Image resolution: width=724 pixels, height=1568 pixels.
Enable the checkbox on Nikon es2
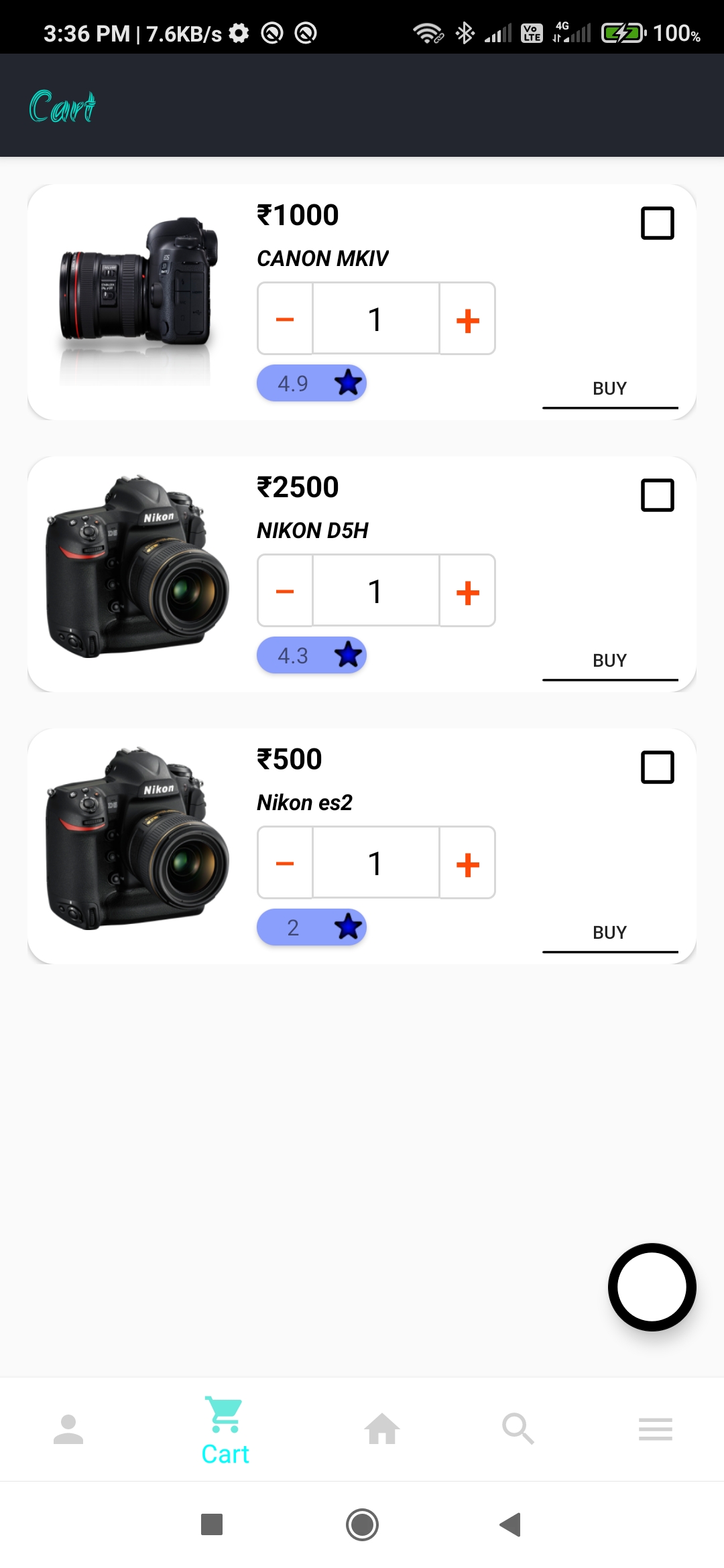coord(656,767)
